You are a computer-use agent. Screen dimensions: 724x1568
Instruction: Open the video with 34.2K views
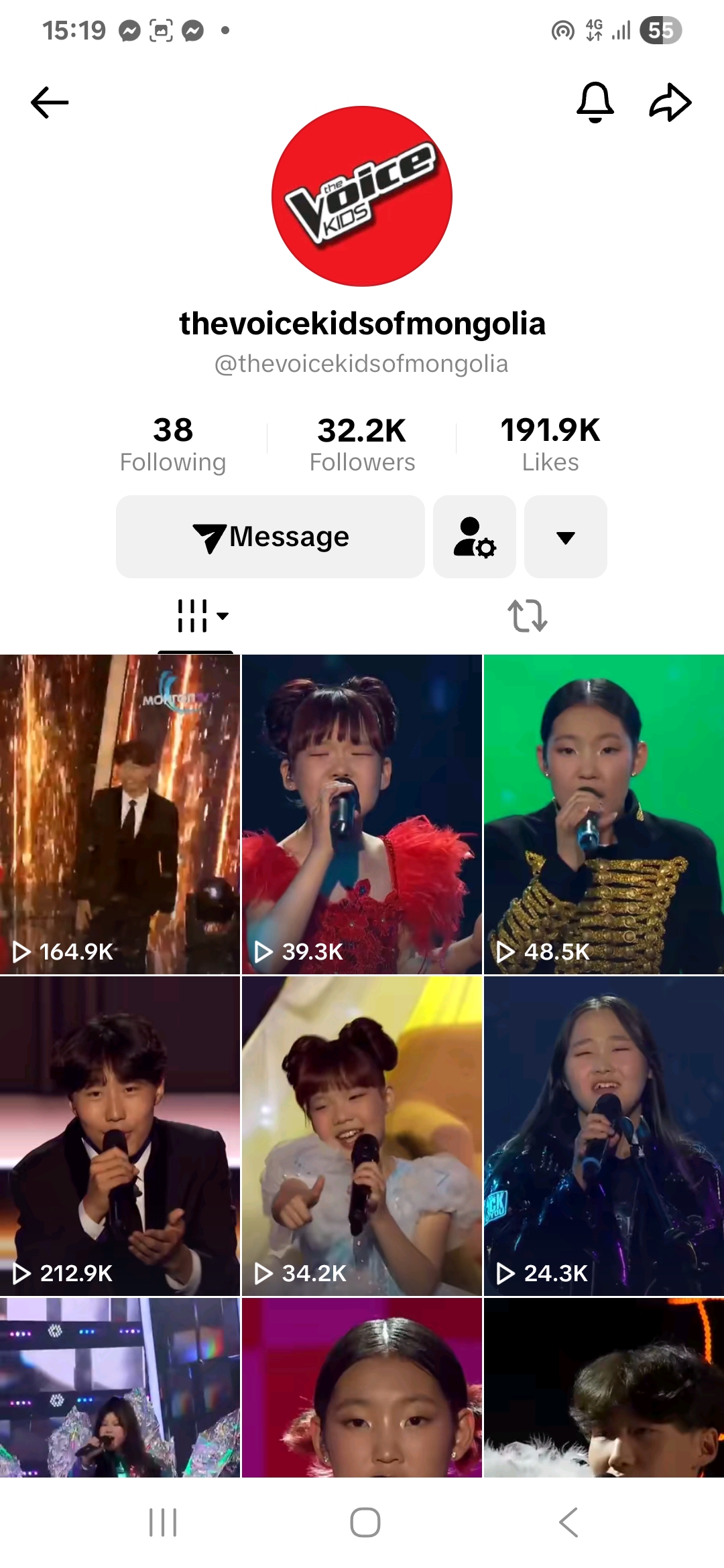362,1136
